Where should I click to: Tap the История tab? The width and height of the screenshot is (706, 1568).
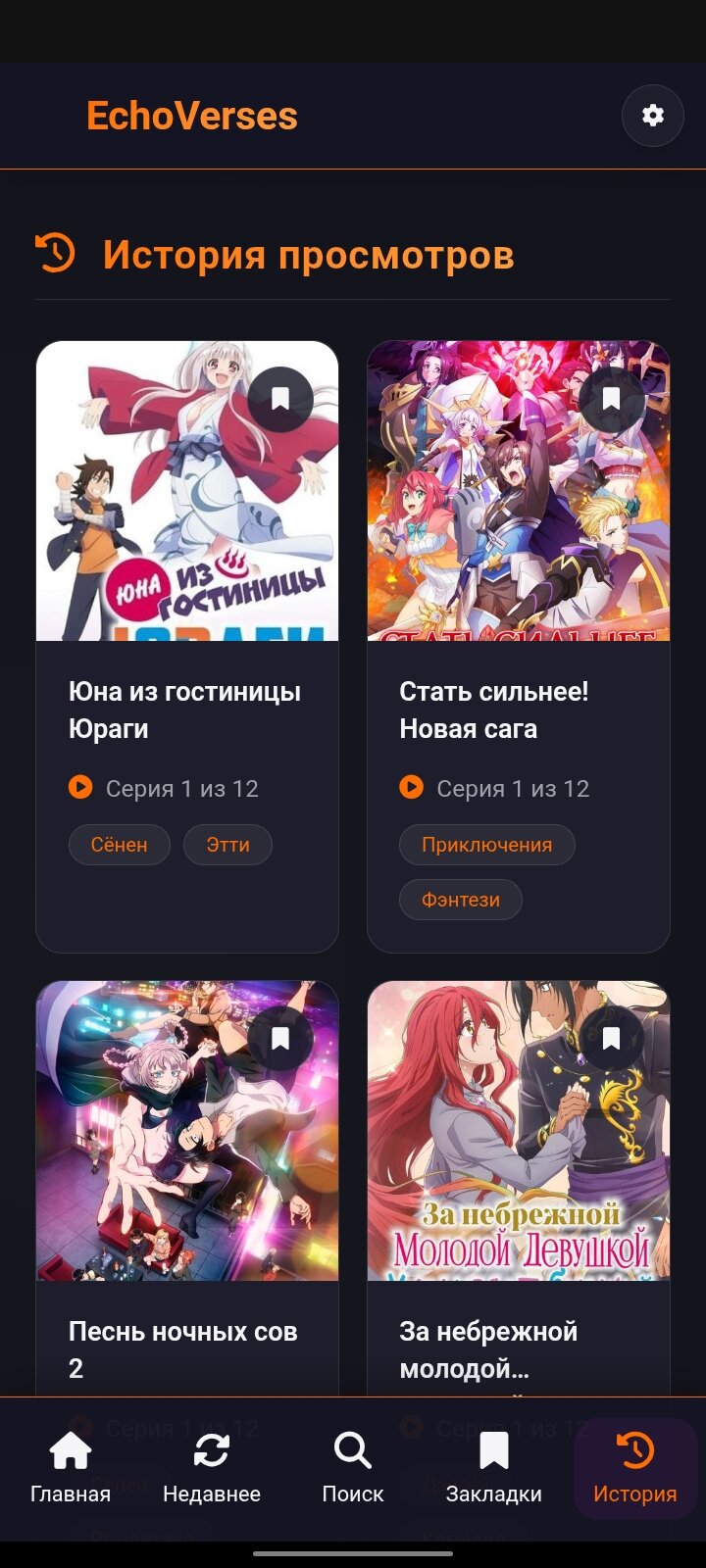[635, 1468]
